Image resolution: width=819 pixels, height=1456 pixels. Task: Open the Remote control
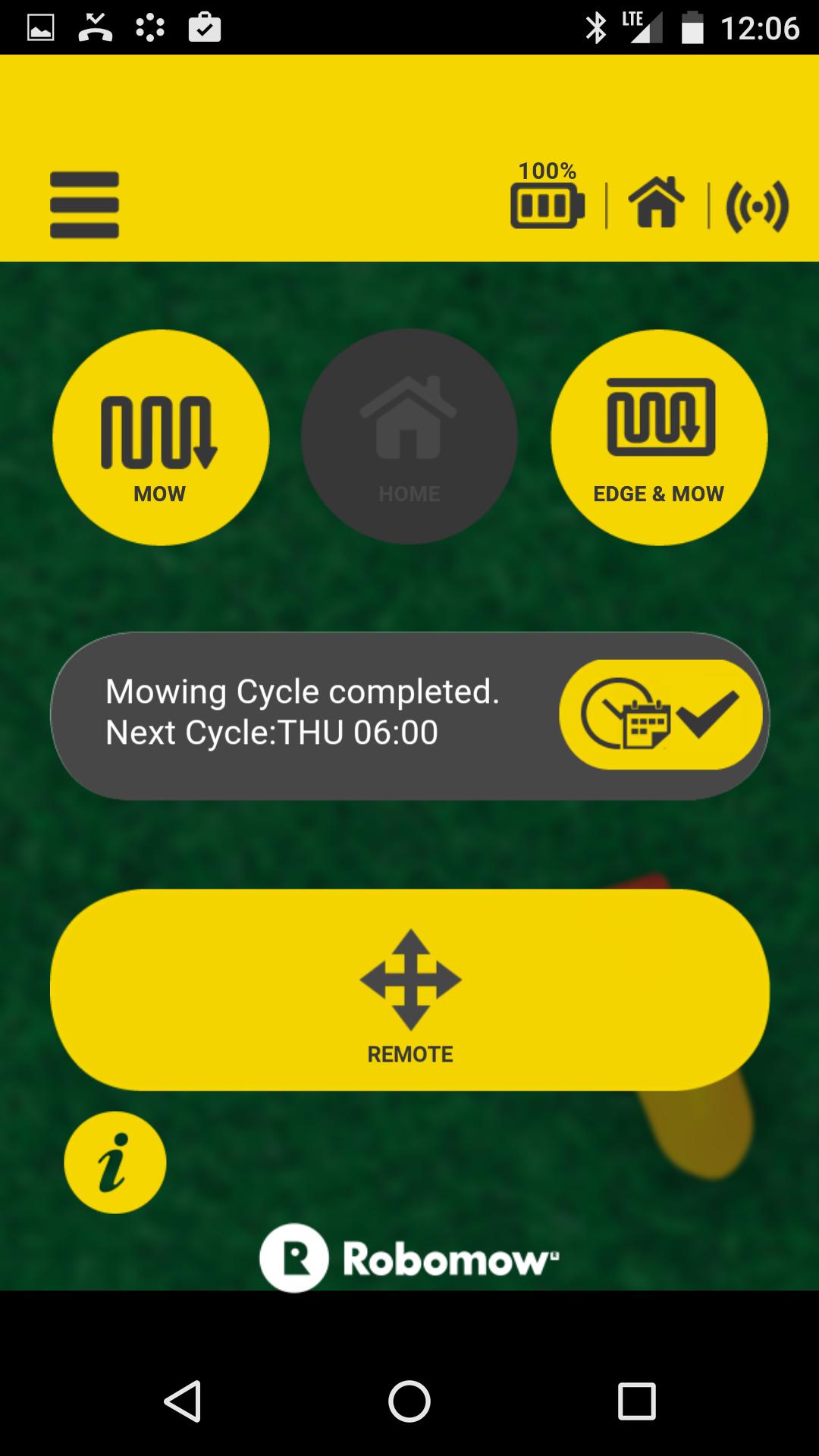[x=409, y=990]
